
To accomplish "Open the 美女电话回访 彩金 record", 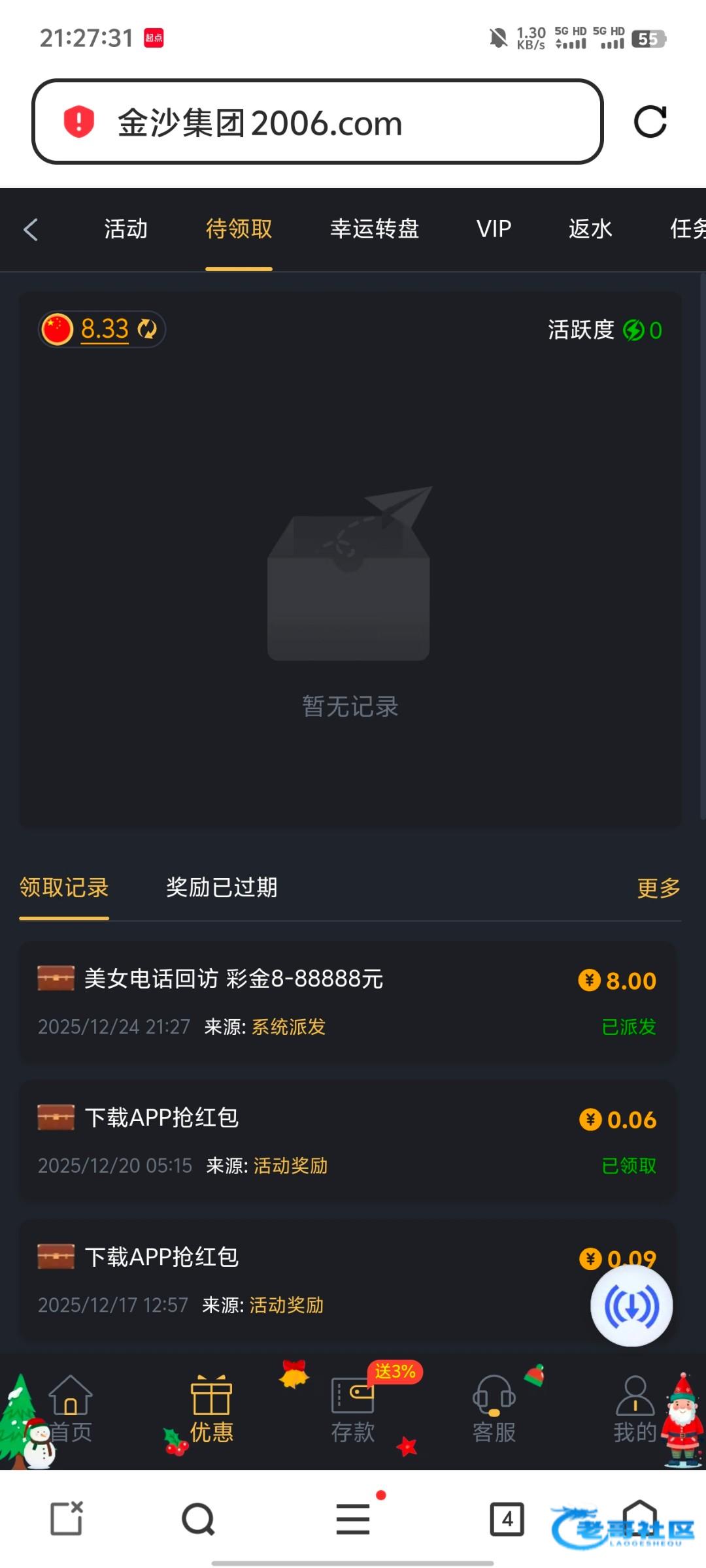I will [346, 1002].
